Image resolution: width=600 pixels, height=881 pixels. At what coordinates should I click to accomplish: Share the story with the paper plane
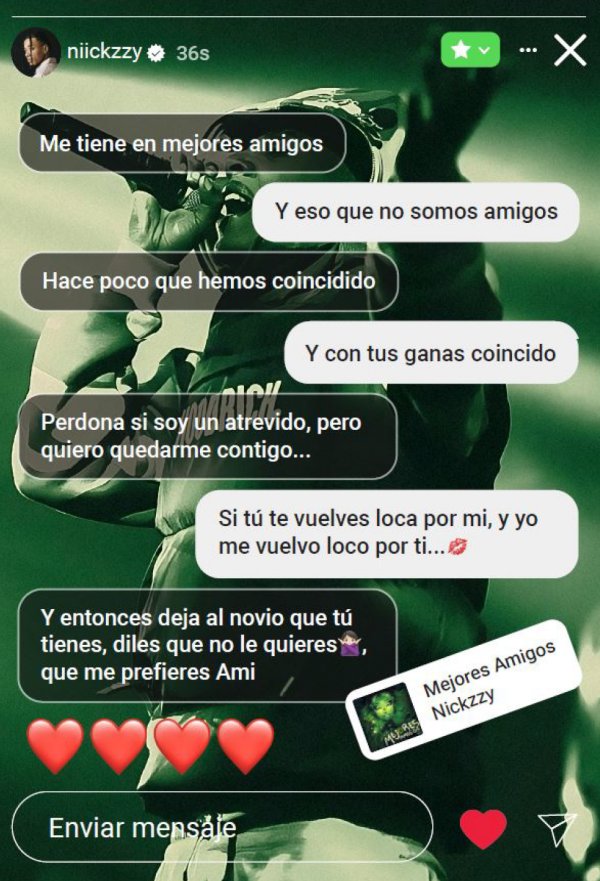[x=557, y=825]
